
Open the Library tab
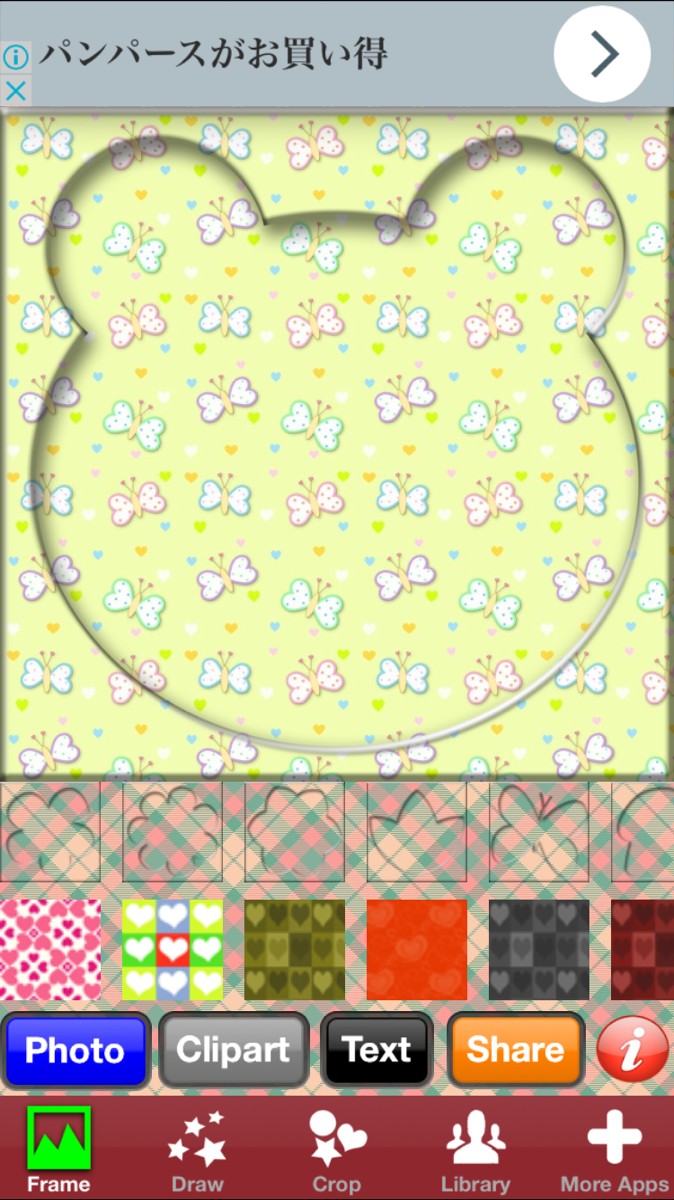[476, 1150]
